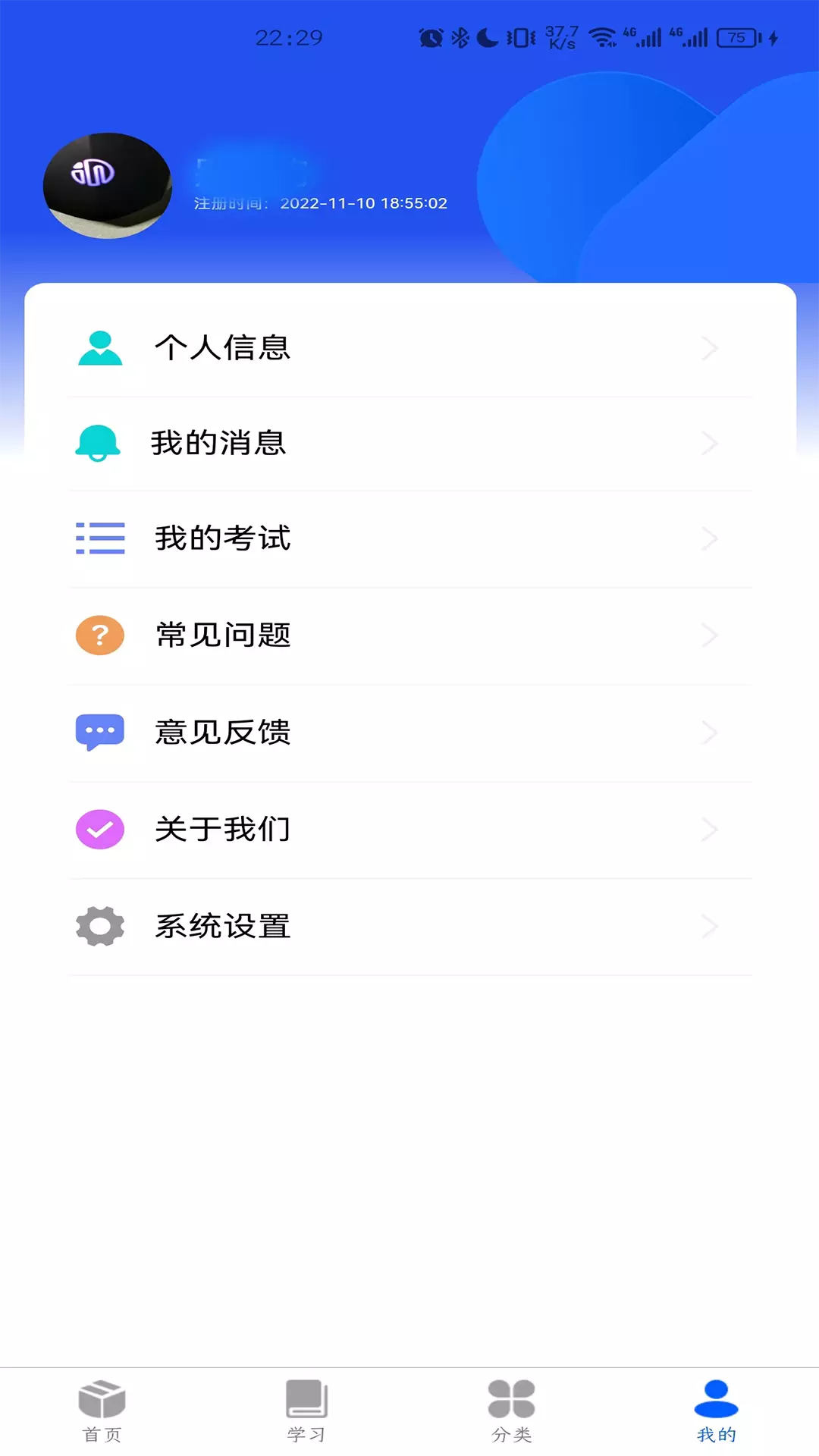Select the 我的 profile tab
The image size is (819, 1456).
tap(717, 1411)
